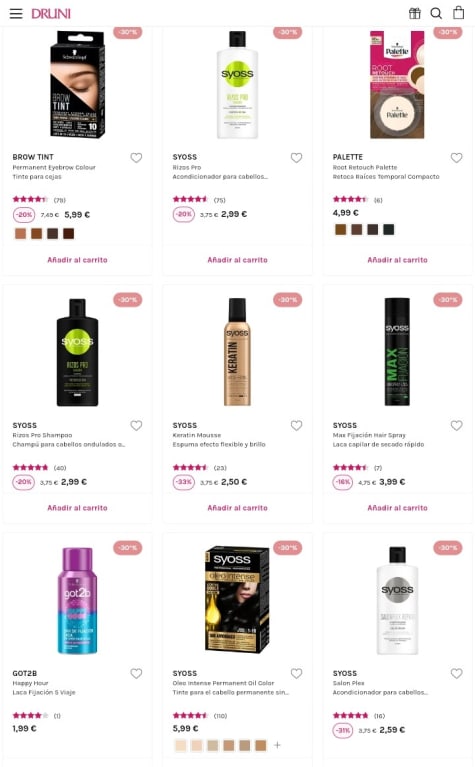Favorite the Syoss Oleo Intense color
Viewport: 475px width, 767px height.
(296, 673)
